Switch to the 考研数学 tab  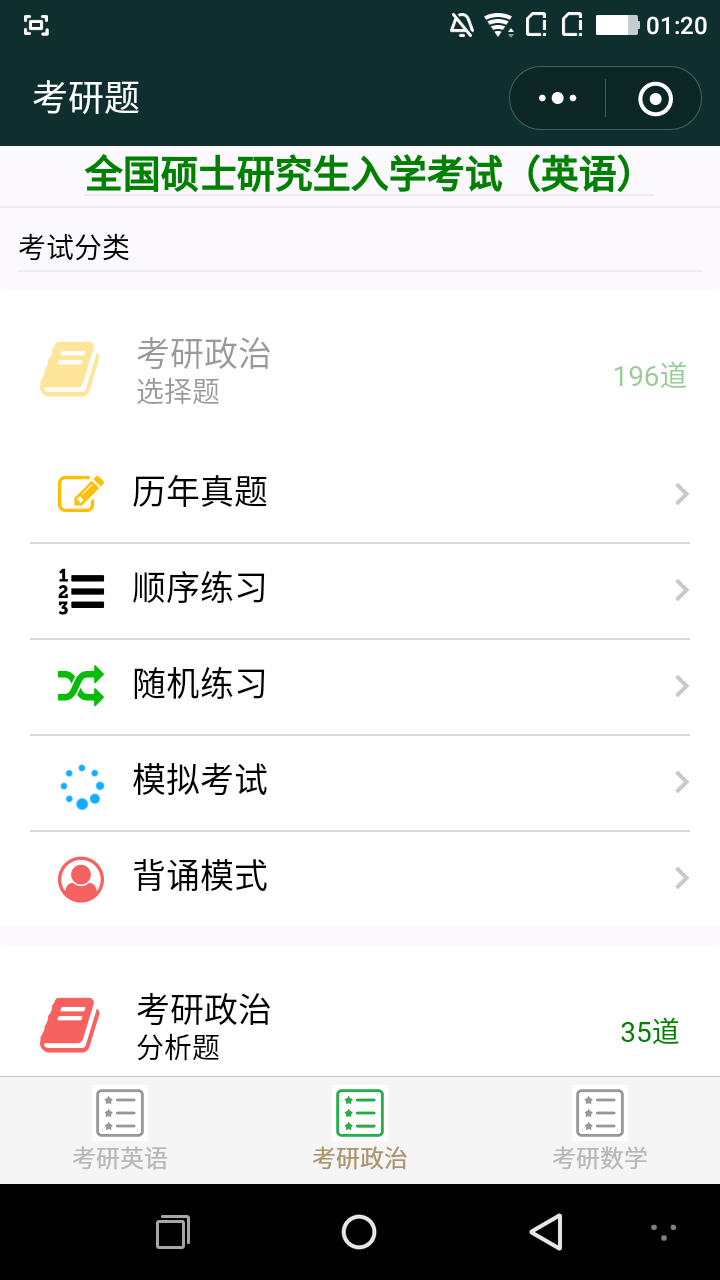tap(600, 1130)
